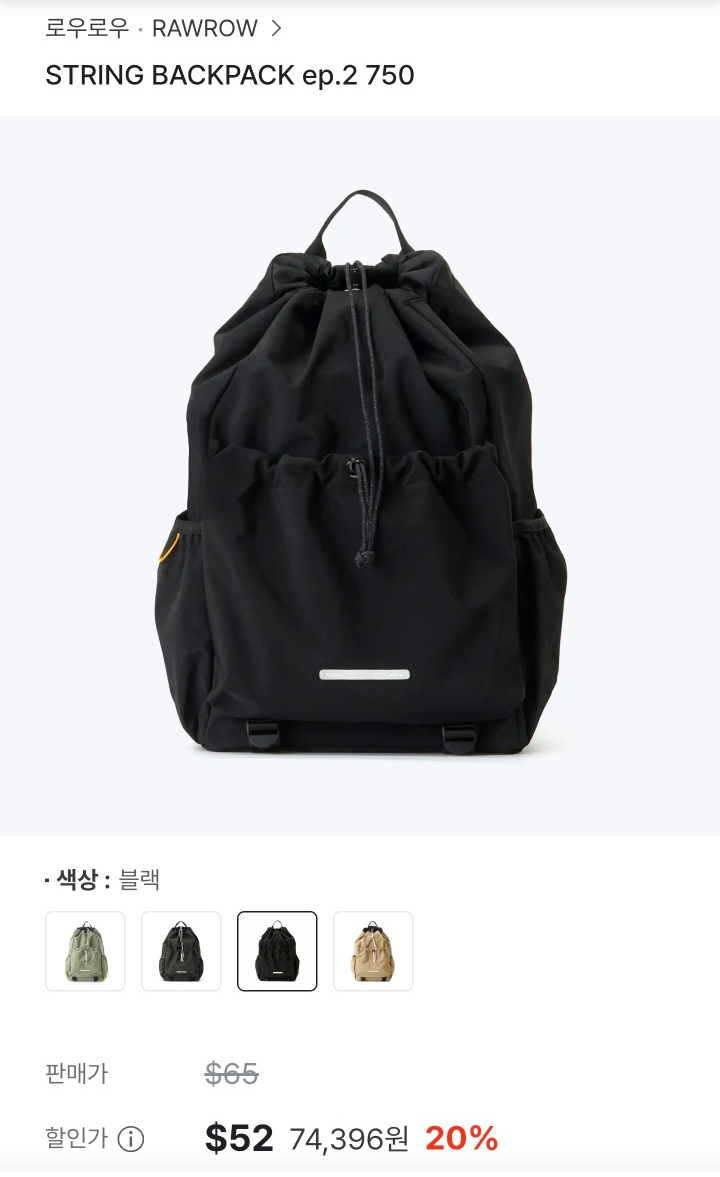720x1177 pixels.
Task: Open the 로우로우 · RAWROW brand page
Action: [x=163, y=28]
